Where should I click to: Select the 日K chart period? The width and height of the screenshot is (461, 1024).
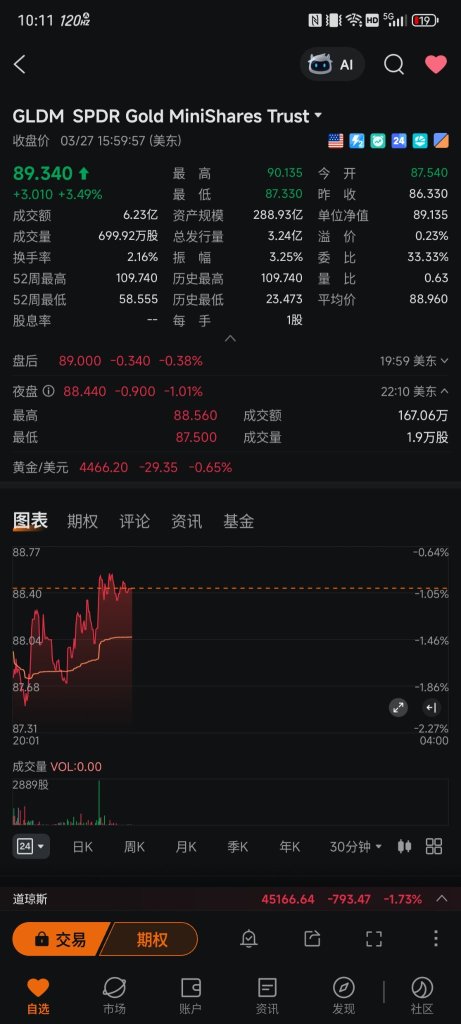coord(82,847)
